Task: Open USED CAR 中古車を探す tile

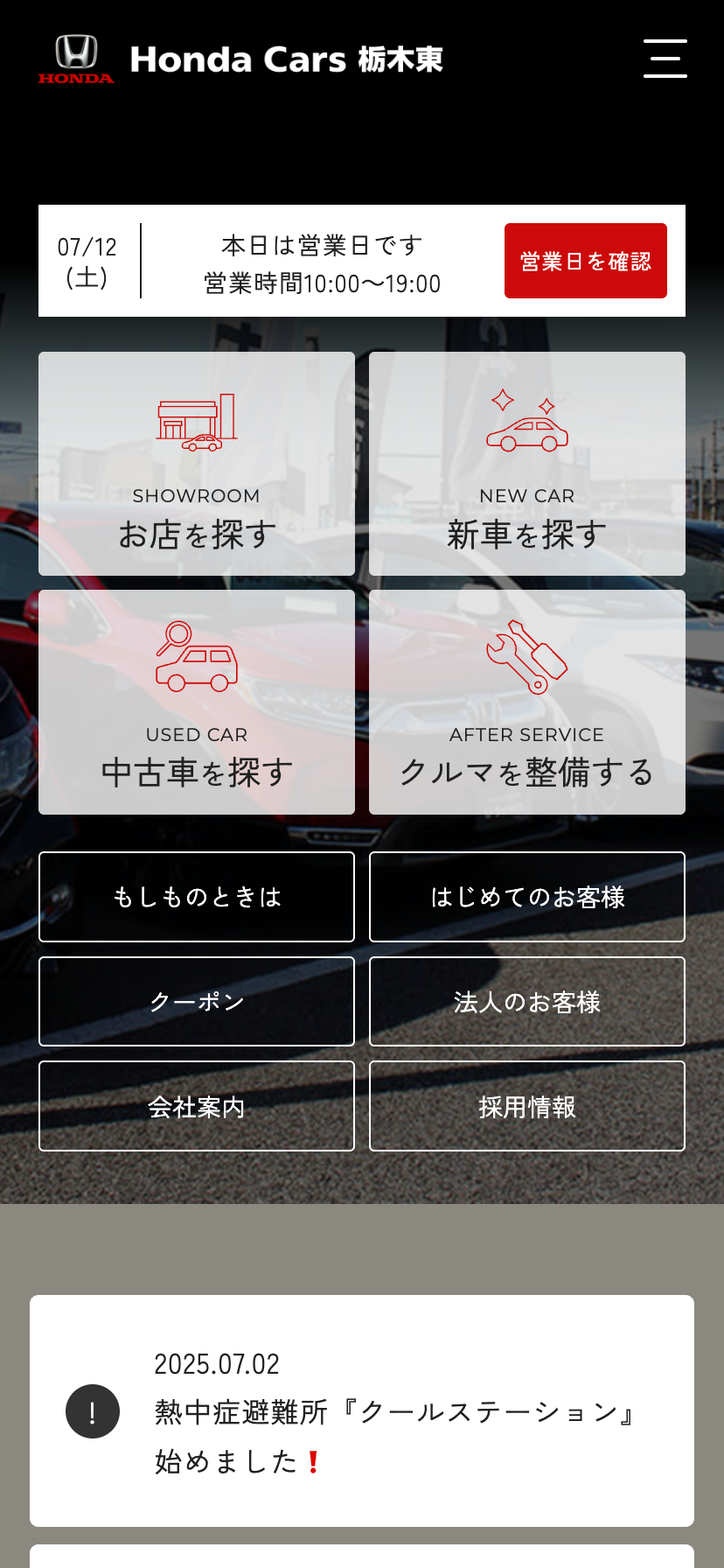Action: [197, 702]
